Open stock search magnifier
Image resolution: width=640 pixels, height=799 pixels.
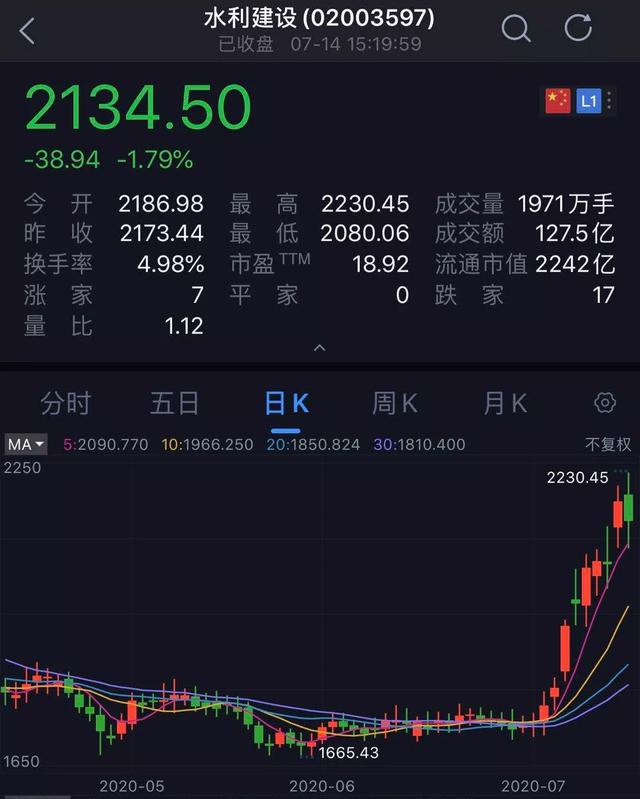tap(516, 28)
